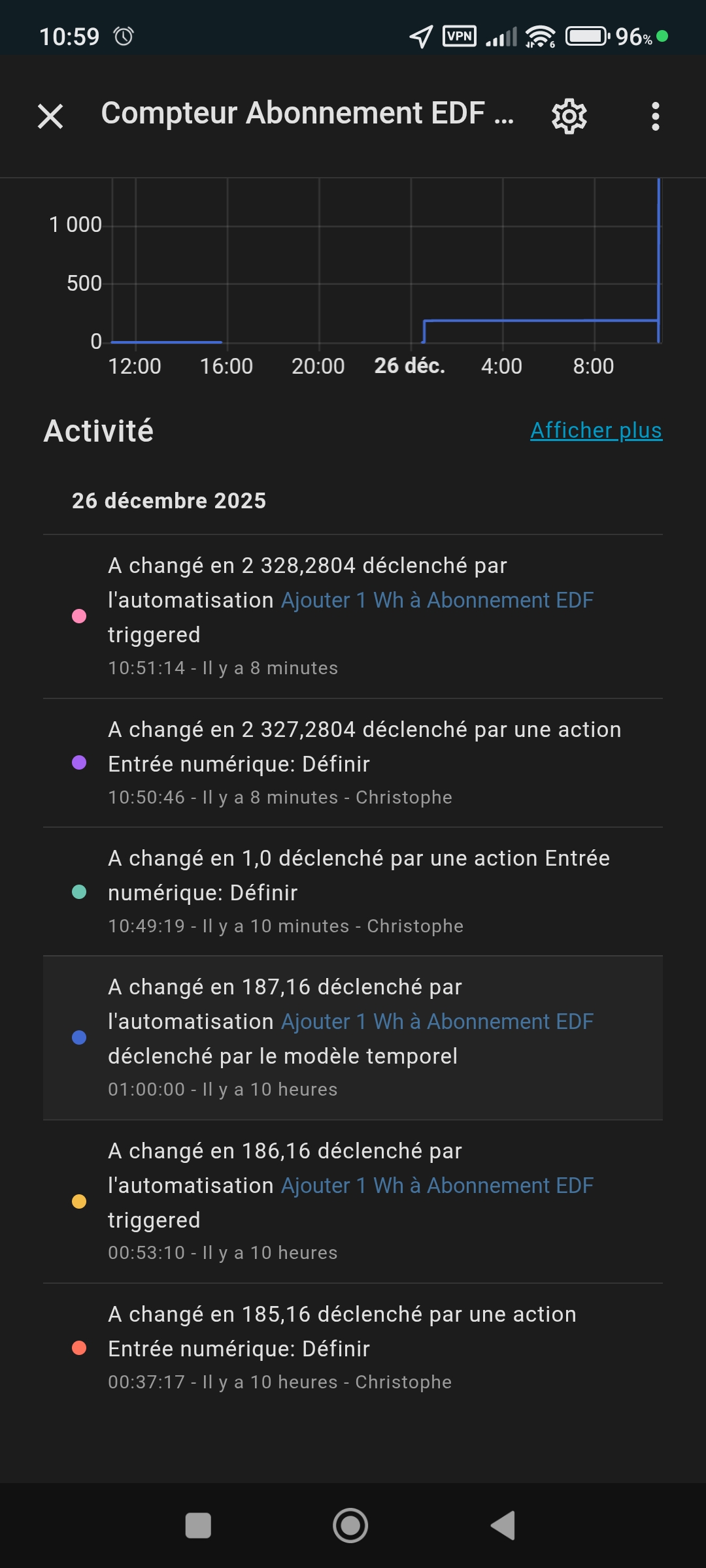Screen dimensions: 706x1568
Task: Open automation link in the 187,16 entry
Action: coord(437,1022)
